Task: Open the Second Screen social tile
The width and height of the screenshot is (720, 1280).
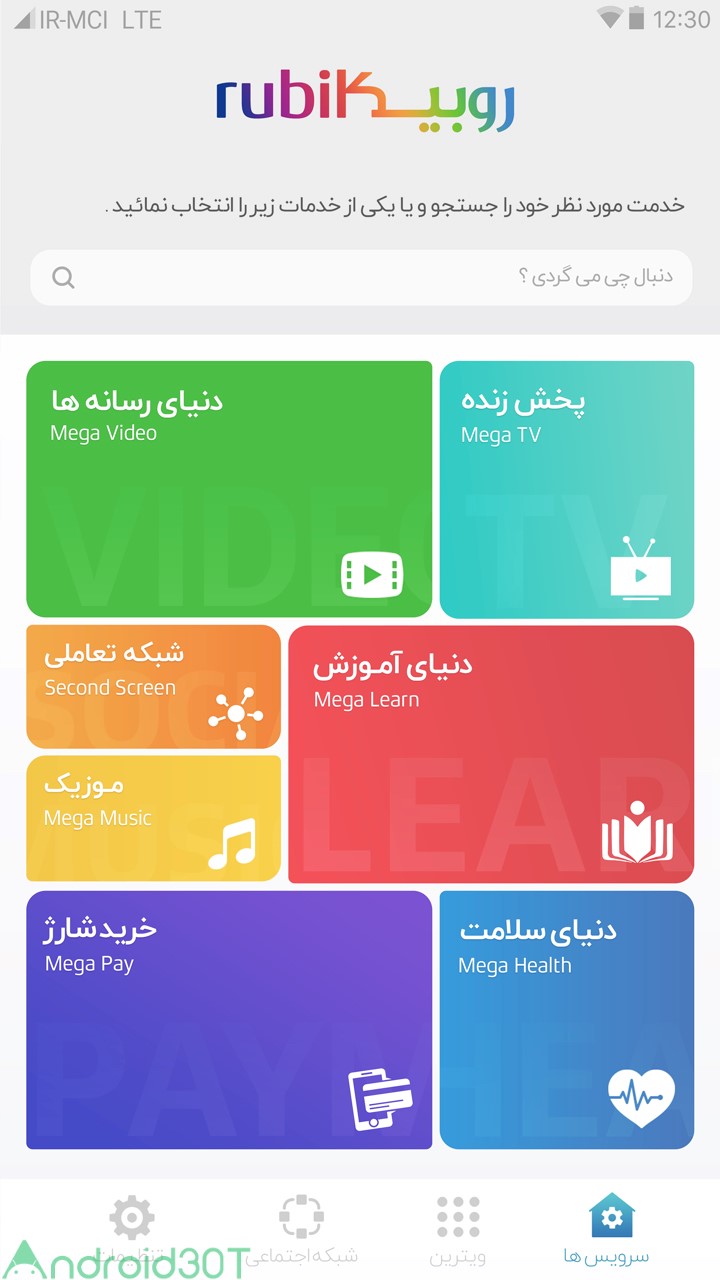Action: (154, 687)
